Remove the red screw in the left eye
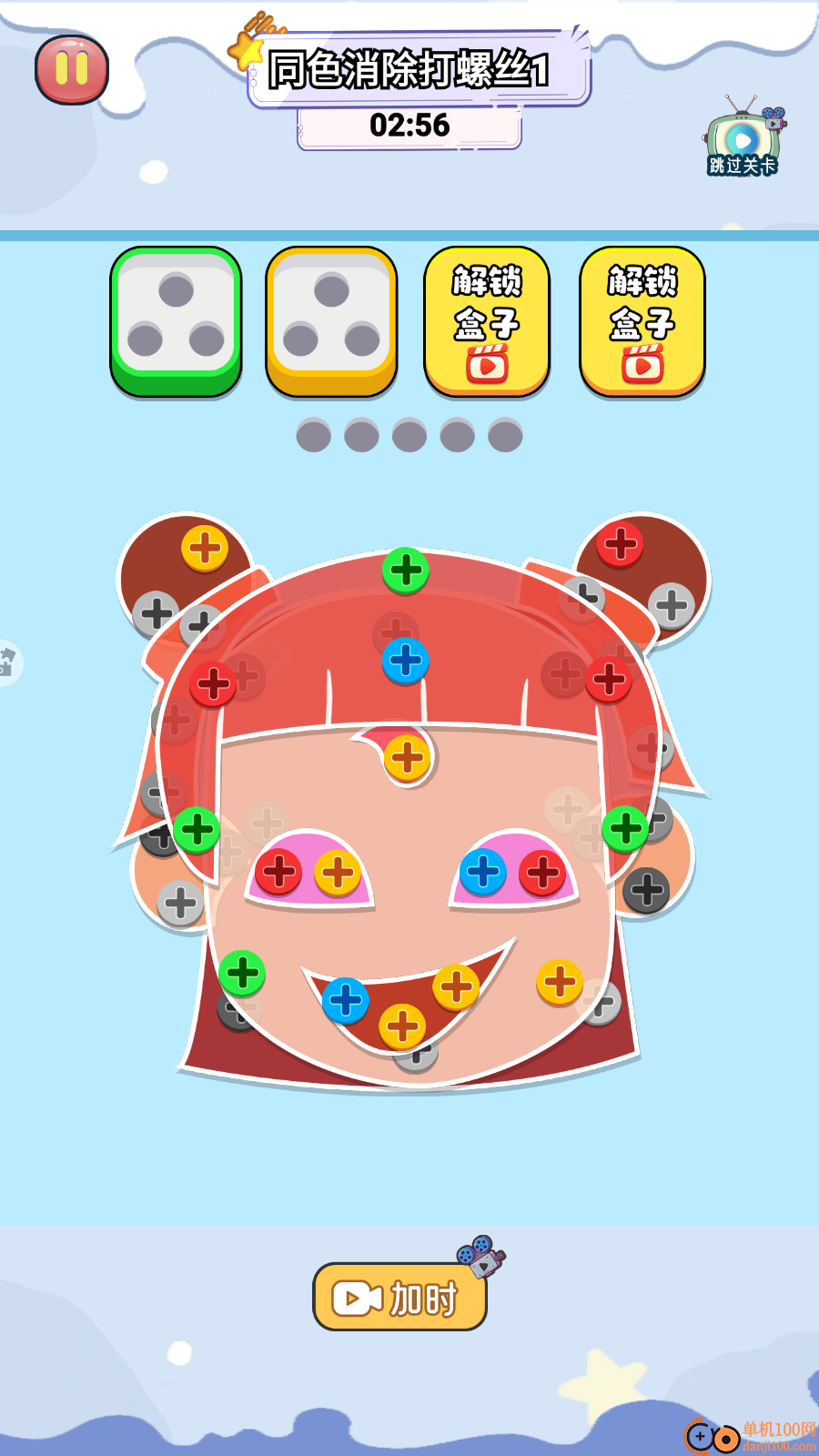The width and height of the screenshot is (819, 1456). 278,872
